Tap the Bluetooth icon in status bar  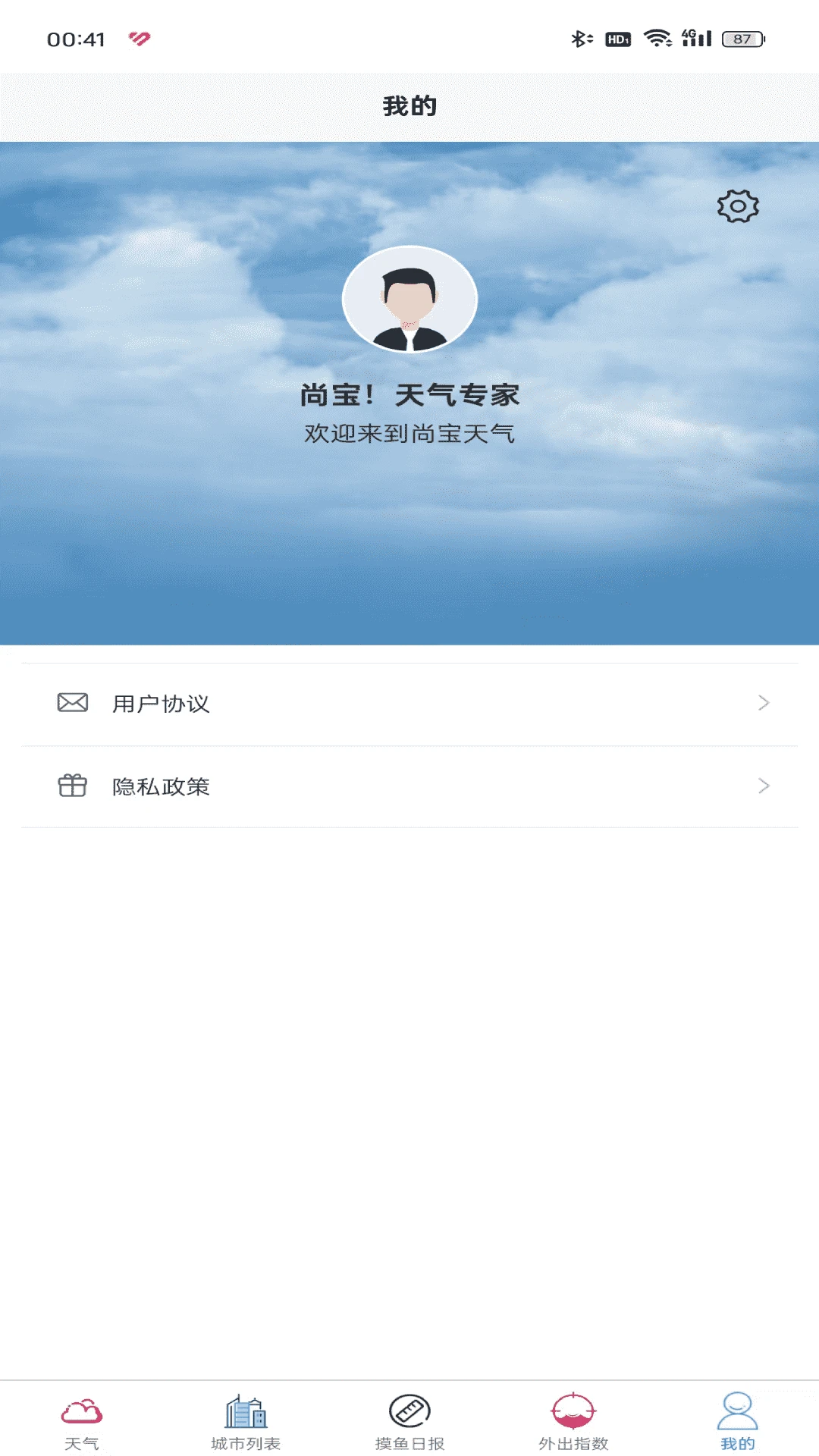tap(581, 37)
